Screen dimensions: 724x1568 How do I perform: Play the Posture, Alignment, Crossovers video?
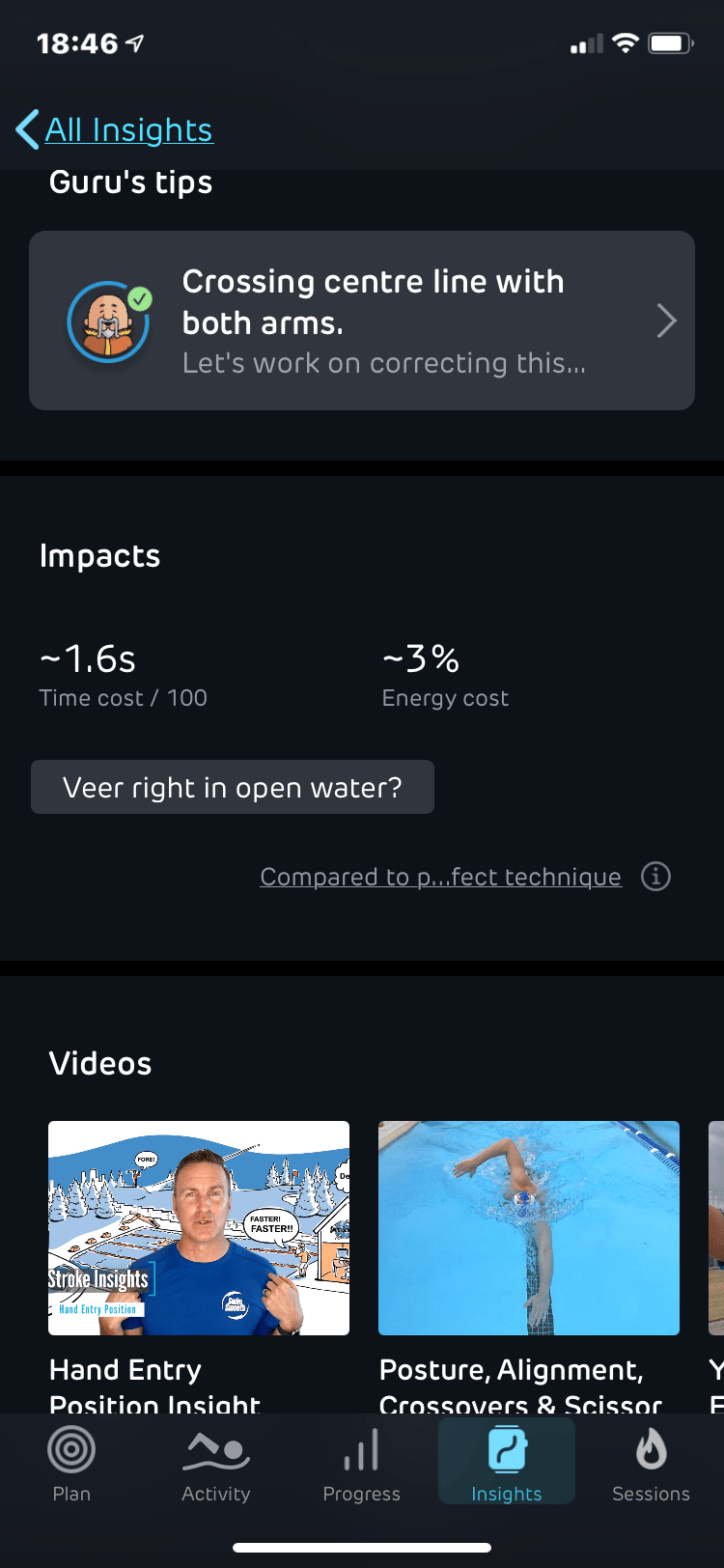(x=529, y=1227)
